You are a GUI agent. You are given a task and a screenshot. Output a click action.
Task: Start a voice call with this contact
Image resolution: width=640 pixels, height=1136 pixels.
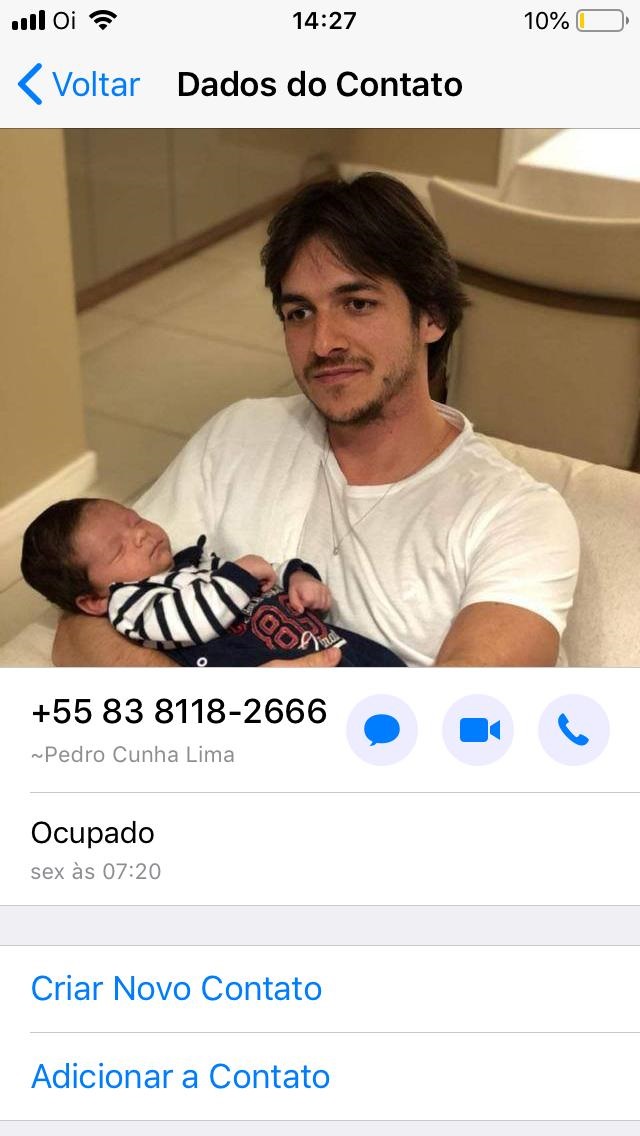573,731
